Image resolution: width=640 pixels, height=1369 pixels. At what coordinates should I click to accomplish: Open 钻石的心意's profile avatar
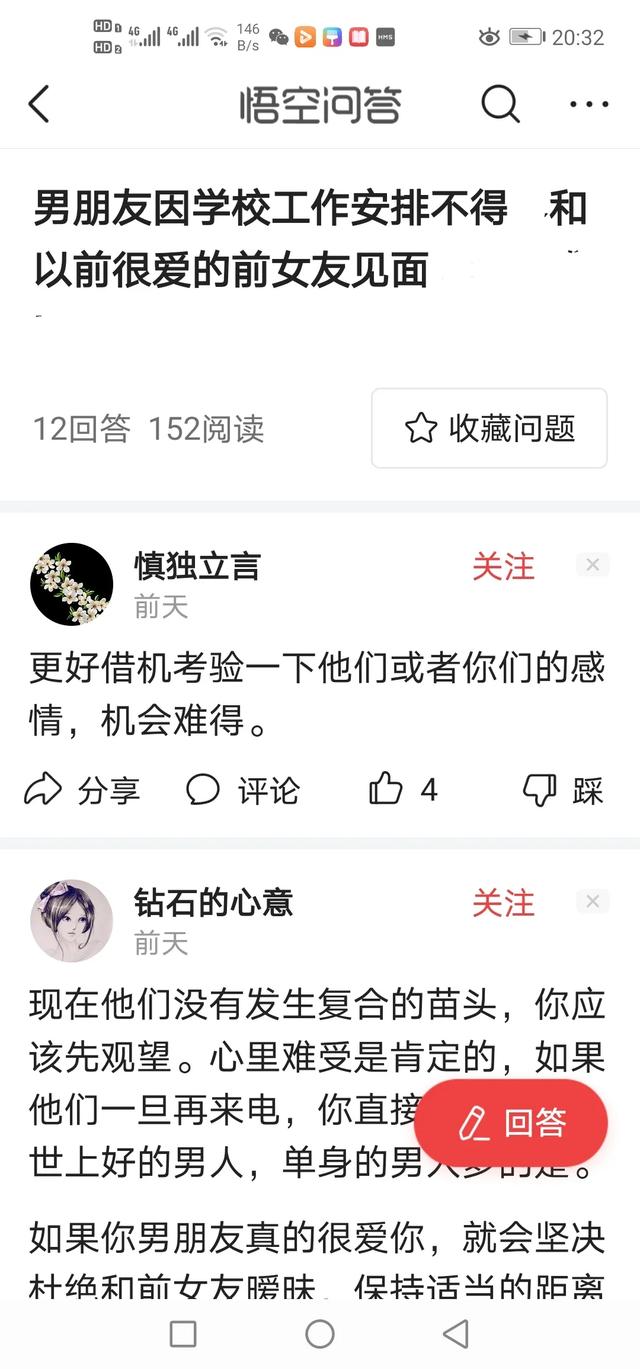point(72,921)
